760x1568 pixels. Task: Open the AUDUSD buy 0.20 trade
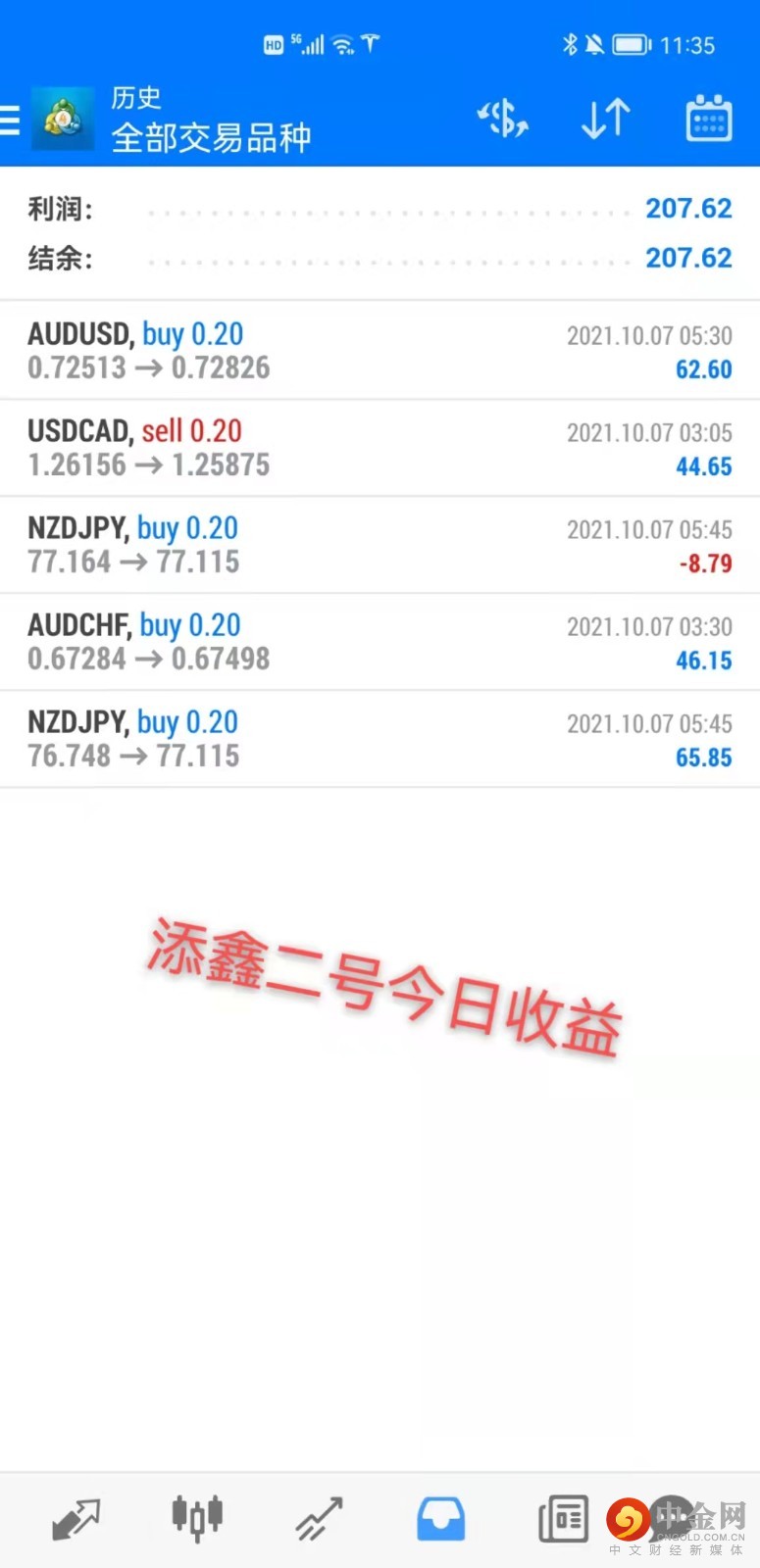coord(380,351)
